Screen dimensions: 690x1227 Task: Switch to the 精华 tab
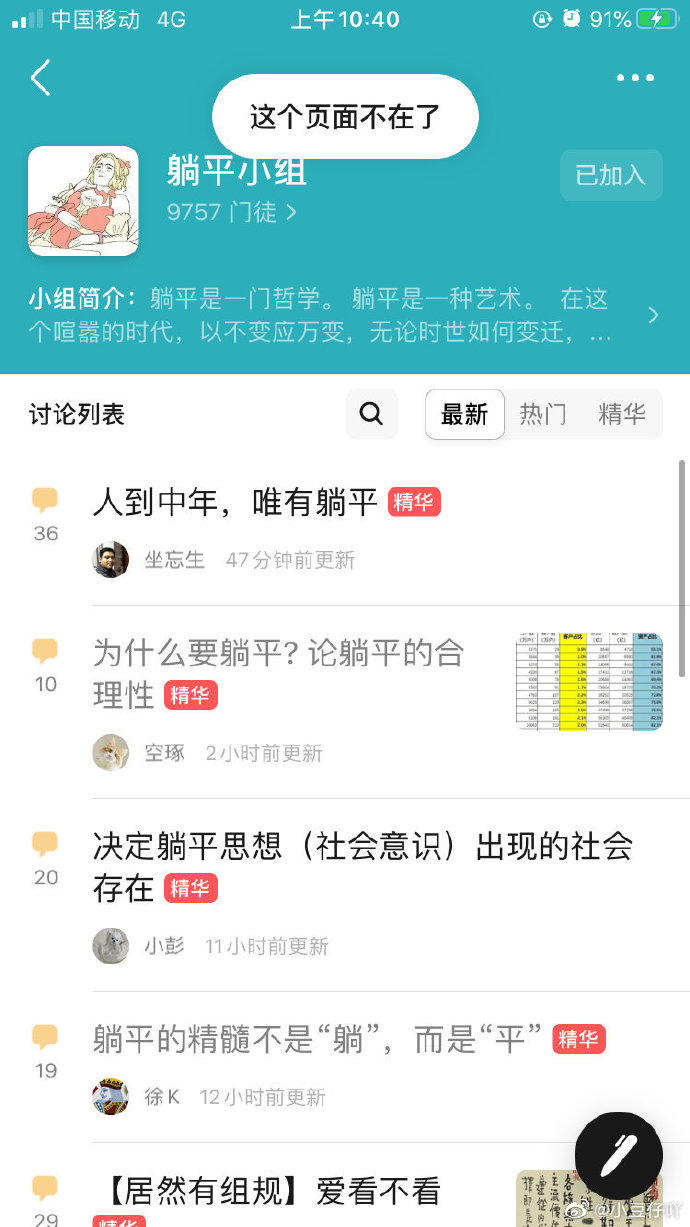pyautogui.click(x=622, y=414)
